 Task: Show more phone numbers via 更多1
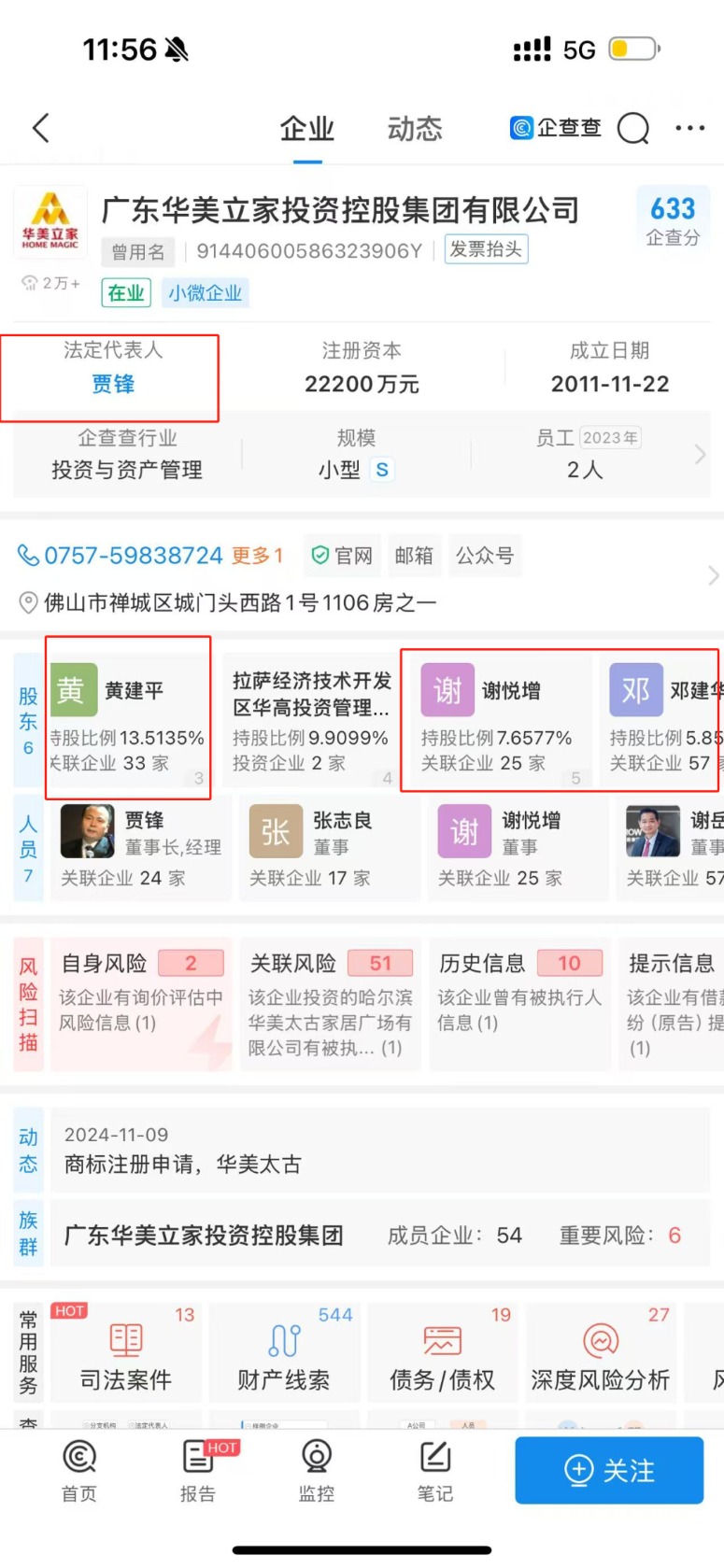[x=257, y=556]
